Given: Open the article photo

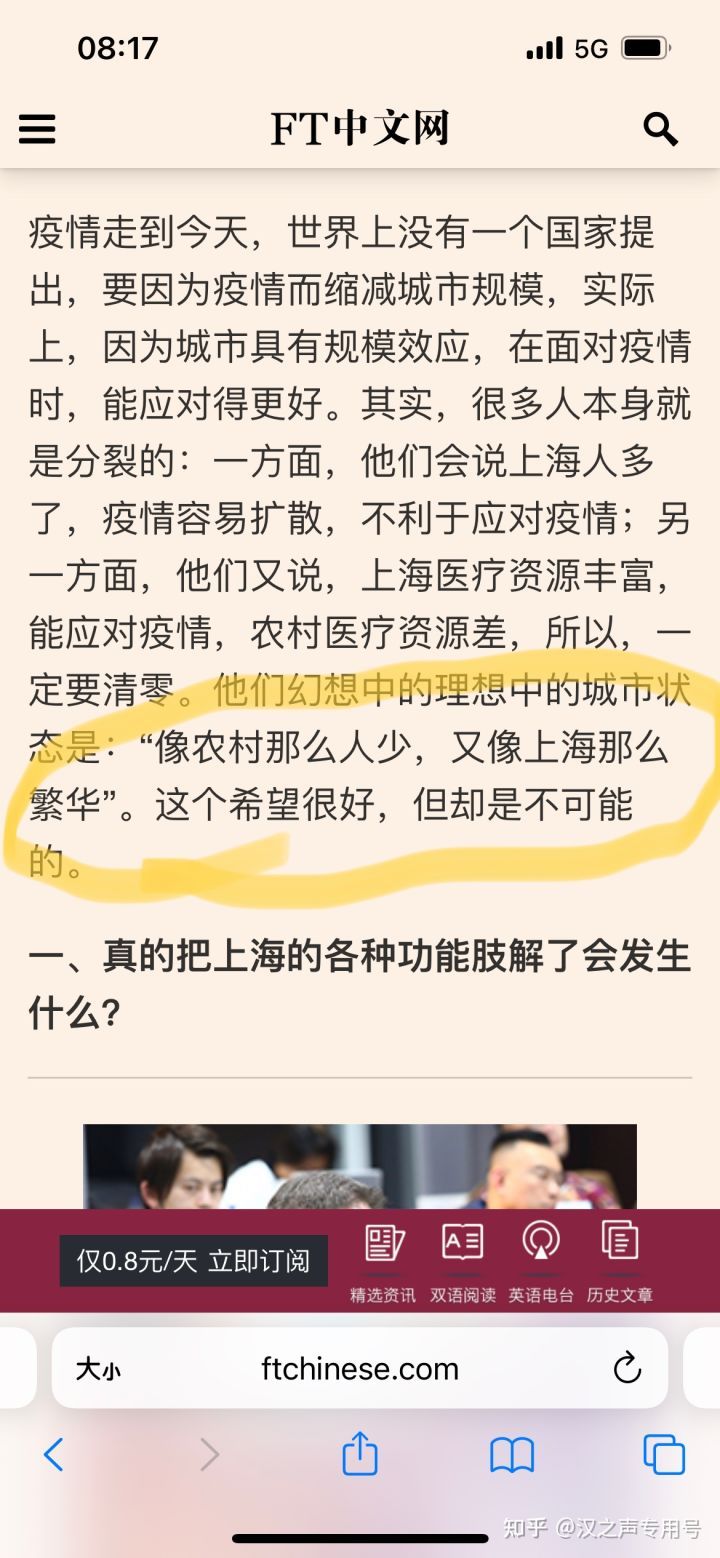Looking at the screenshot, I should tap(360, 1166).
